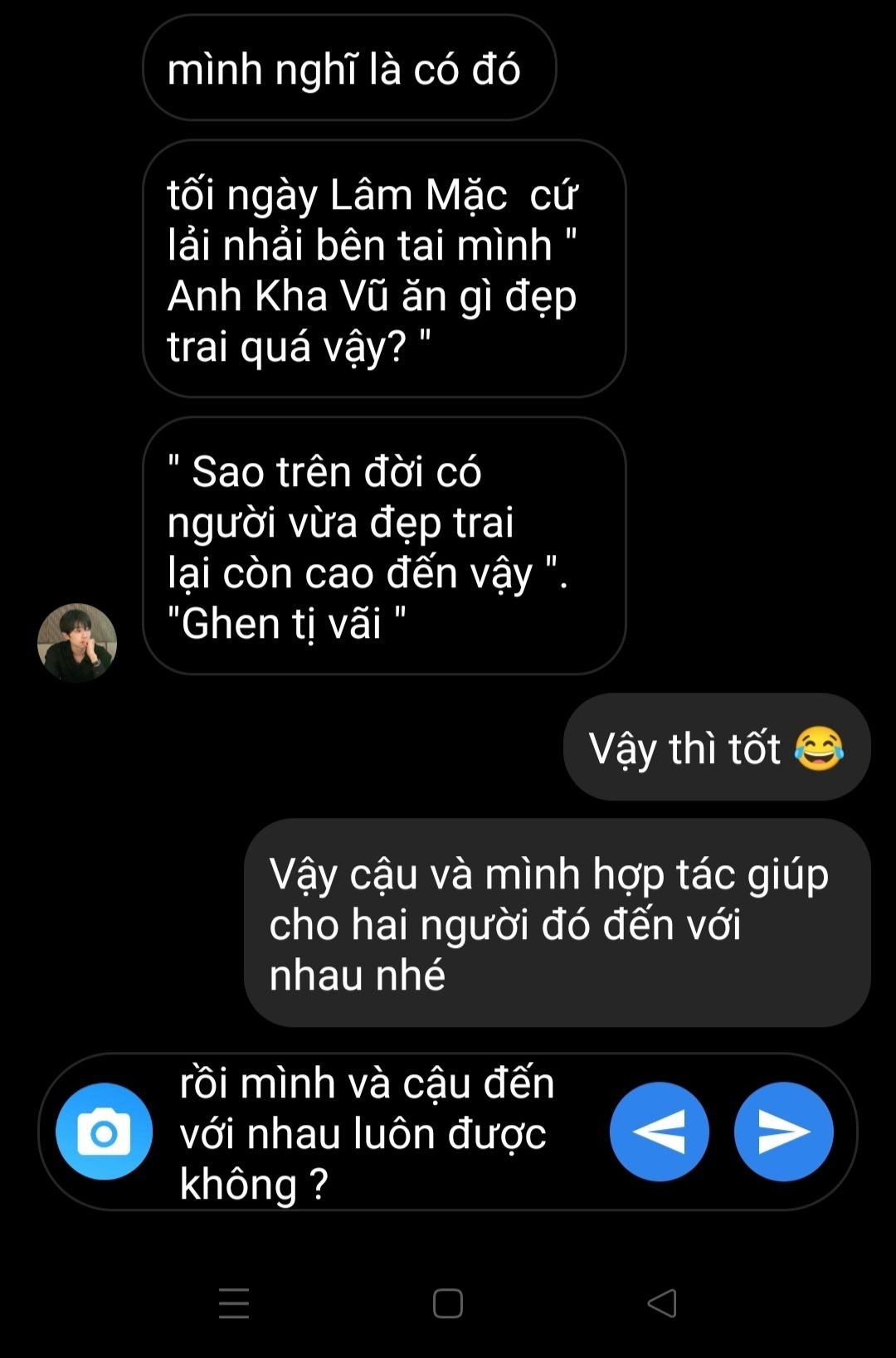Go to home screen via navigation bar
The image size is (896, 1358).
[x=448, y=1303]
